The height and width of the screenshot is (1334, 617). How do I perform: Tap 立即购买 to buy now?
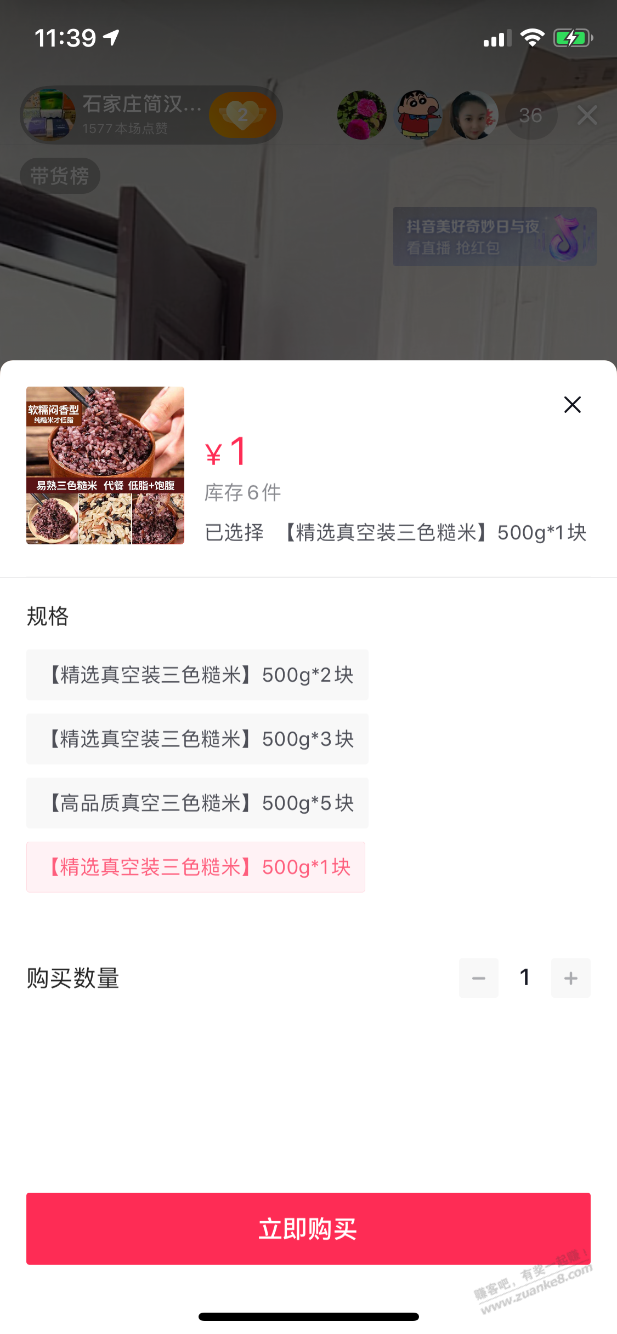coord(308,1229)
